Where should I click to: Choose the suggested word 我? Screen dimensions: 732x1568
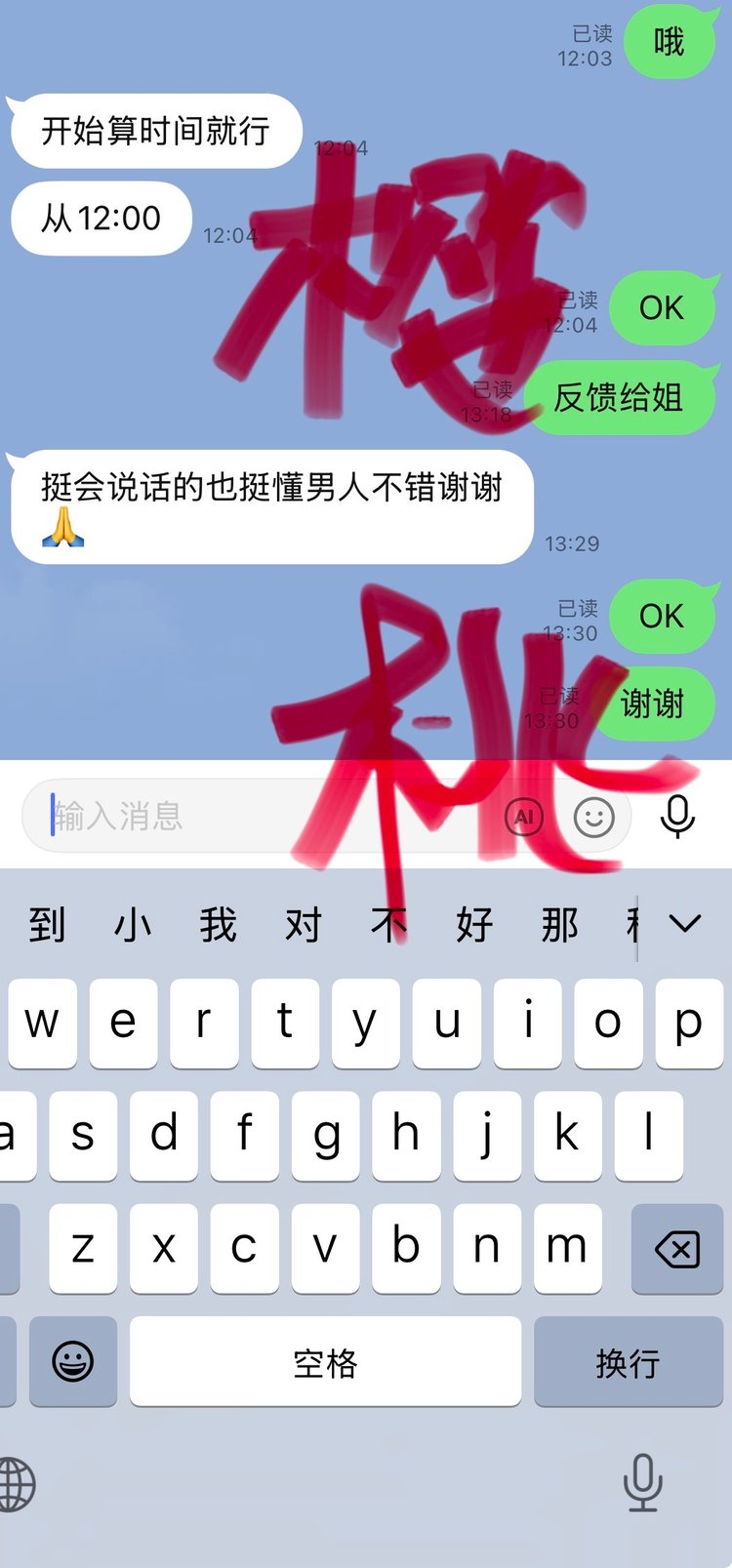click(218, 924)
